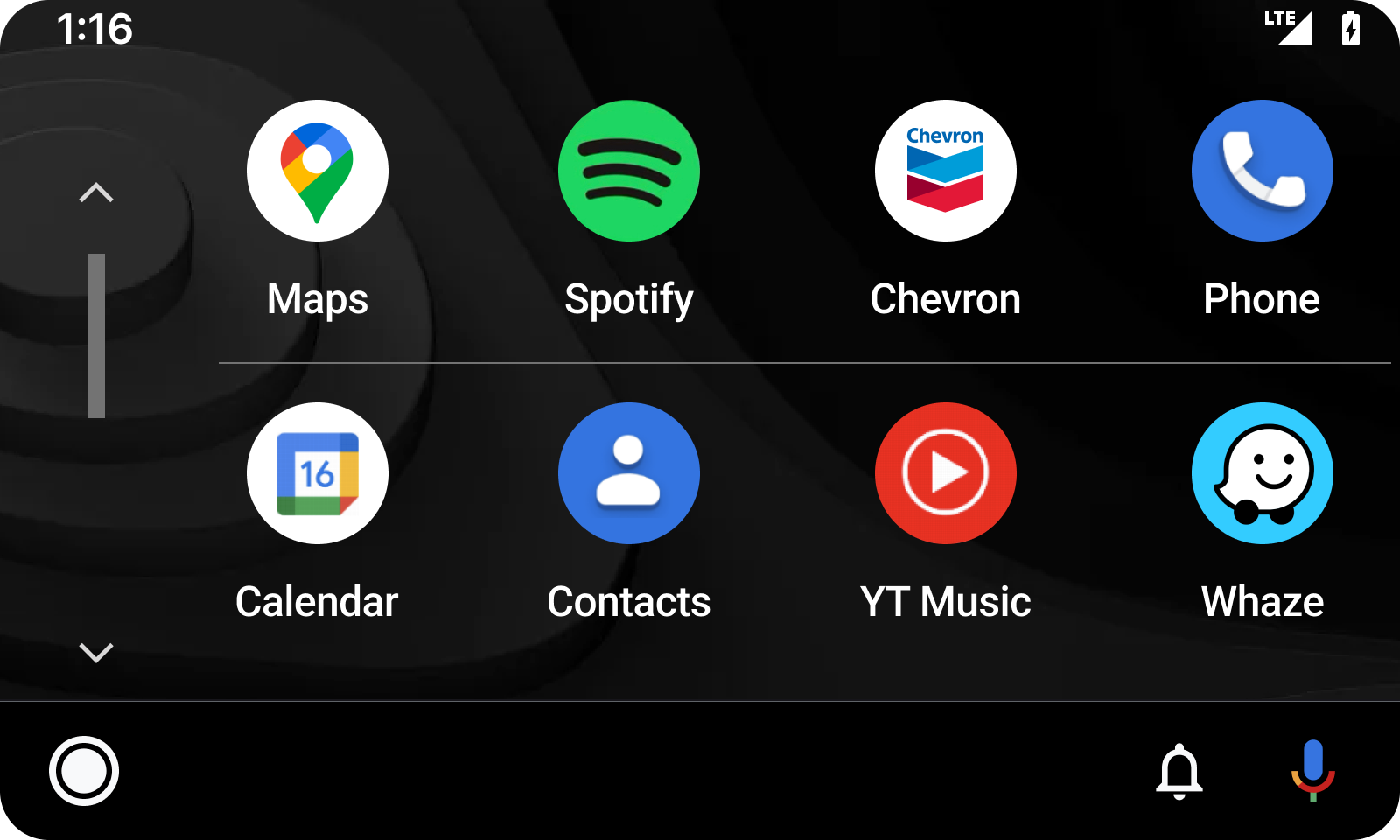Open the notifications bell
Screen dimensions: 1400x840
coord(1179,771)
